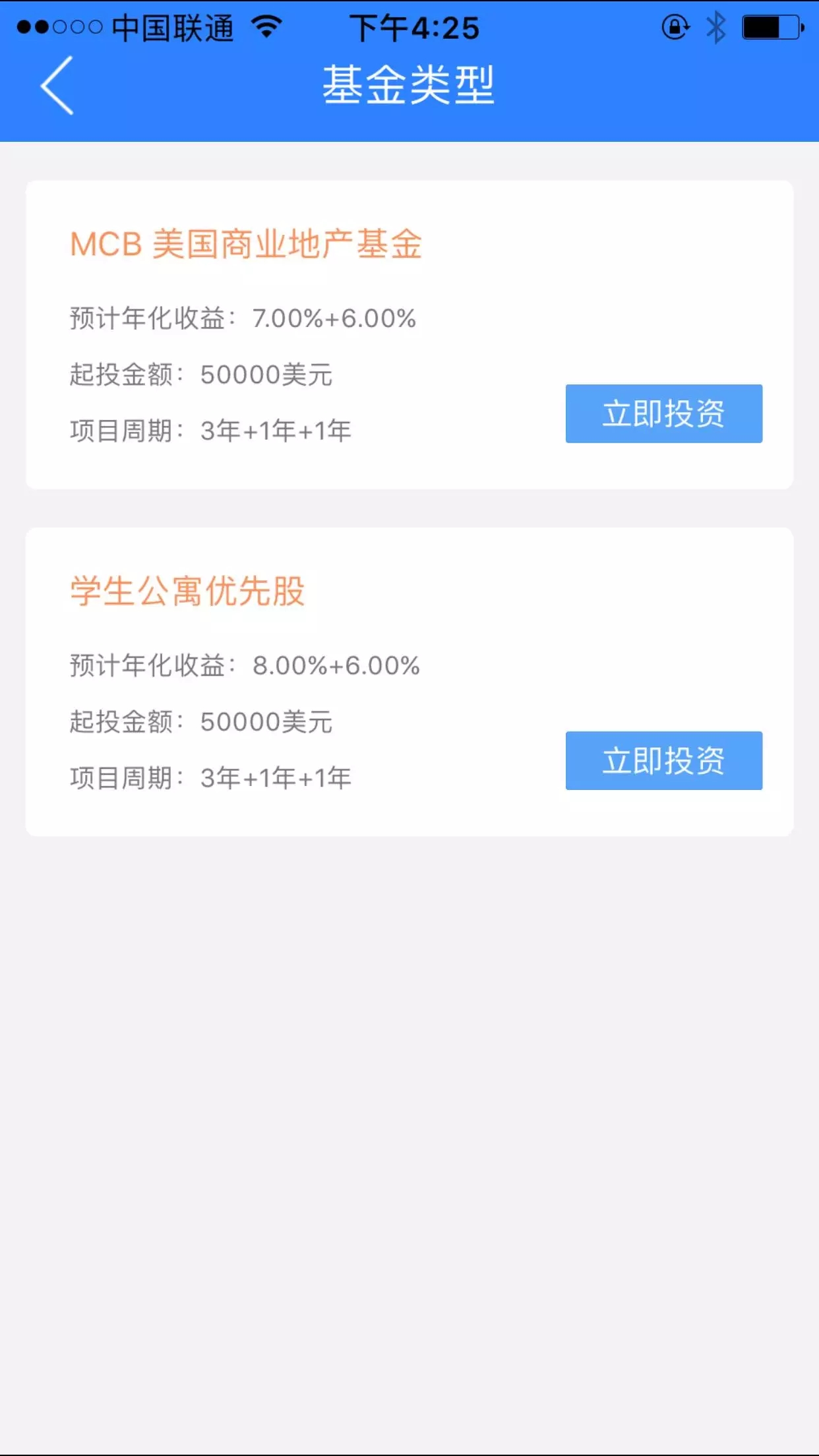This screenshot has width=819, height=1456.
Task: Tap 立即投资 for 学生公寓优先股
Action: (663, 760)
